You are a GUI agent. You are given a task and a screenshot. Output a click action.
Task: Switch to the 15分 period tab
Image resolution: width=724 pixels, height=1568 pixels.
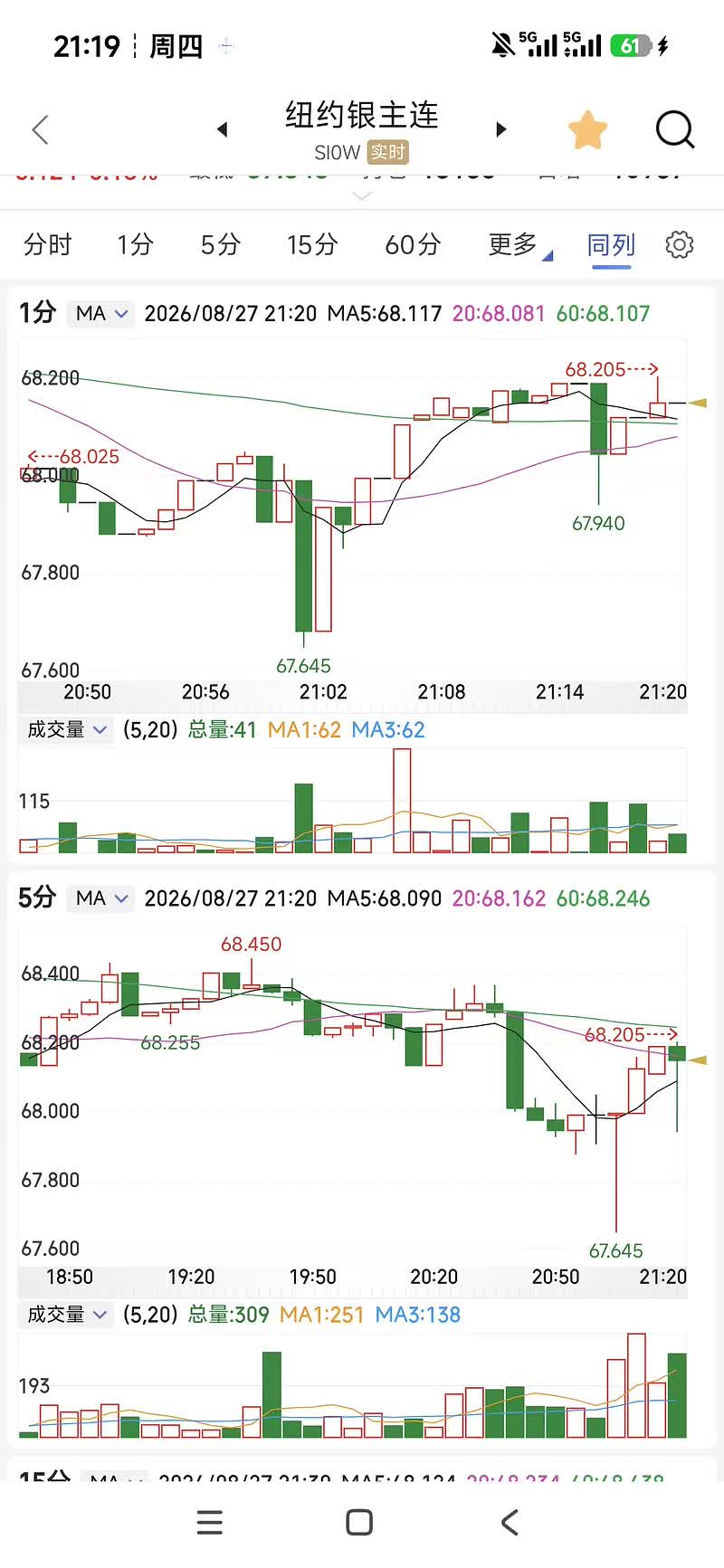click(x=312, y=244)
